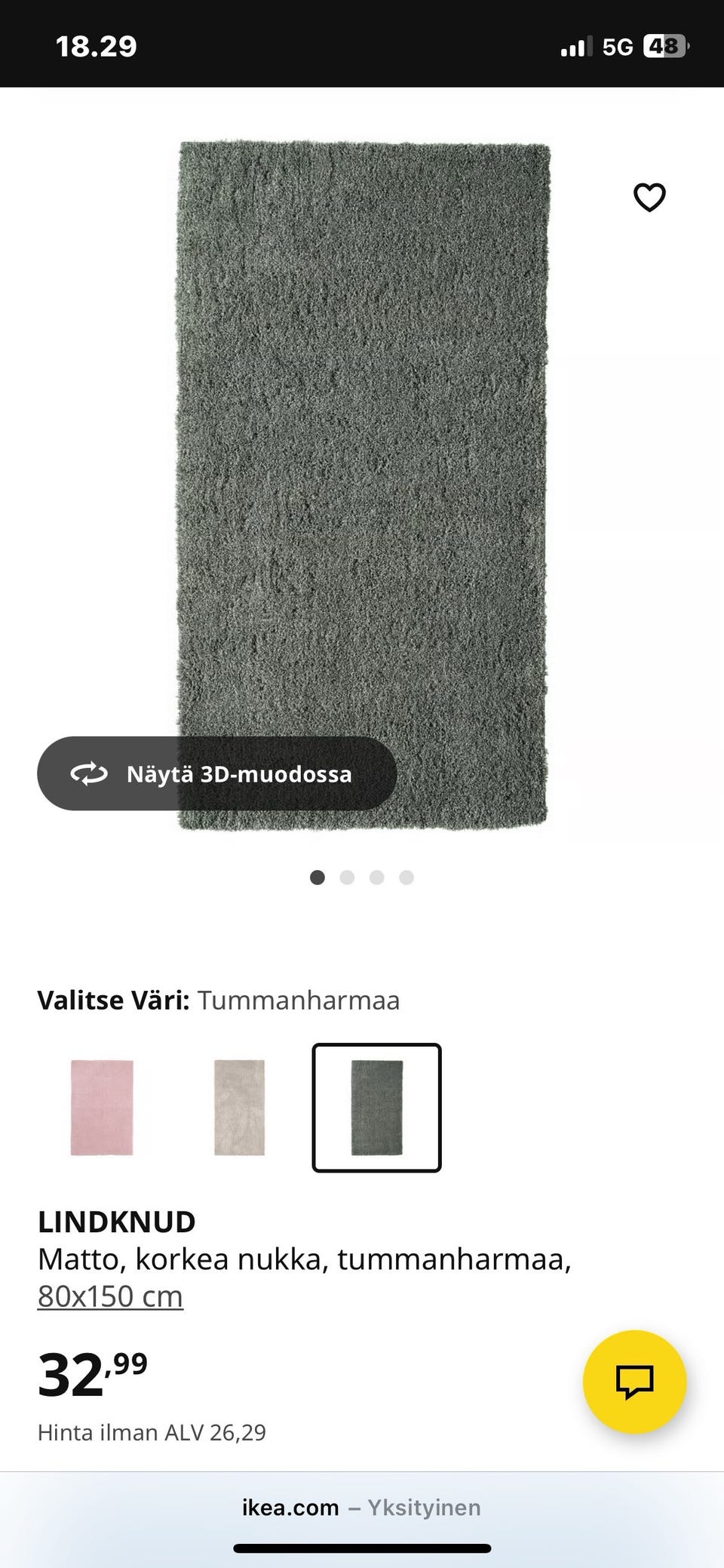Tap the clock showing 18.29
The image size is (724, 1568).
click(x=97, y=45)
